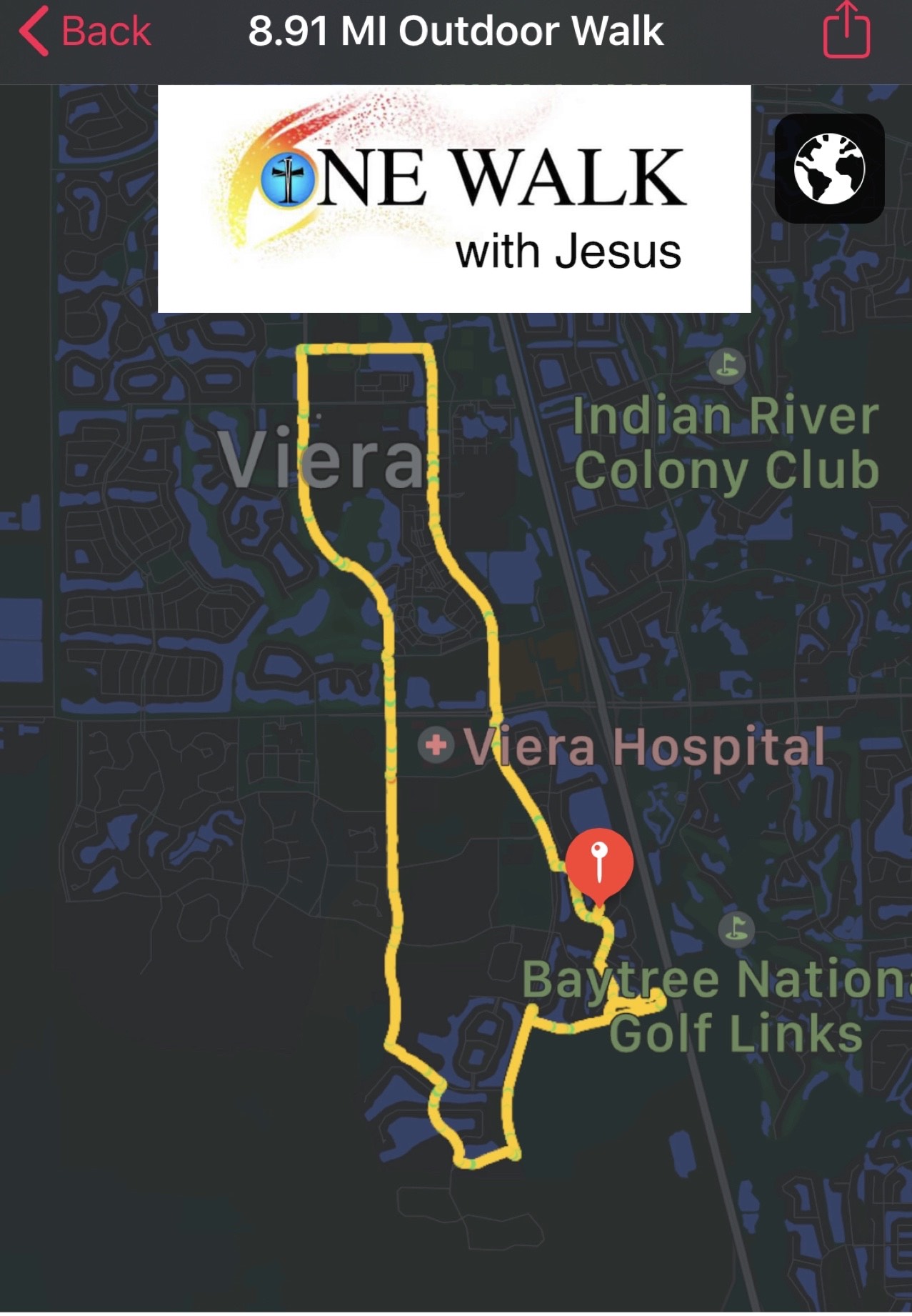The height and width of the screenshot is (1316, 912).
Task: Go back from the Outdoor Walk map
Action: [x=84, y=31]
